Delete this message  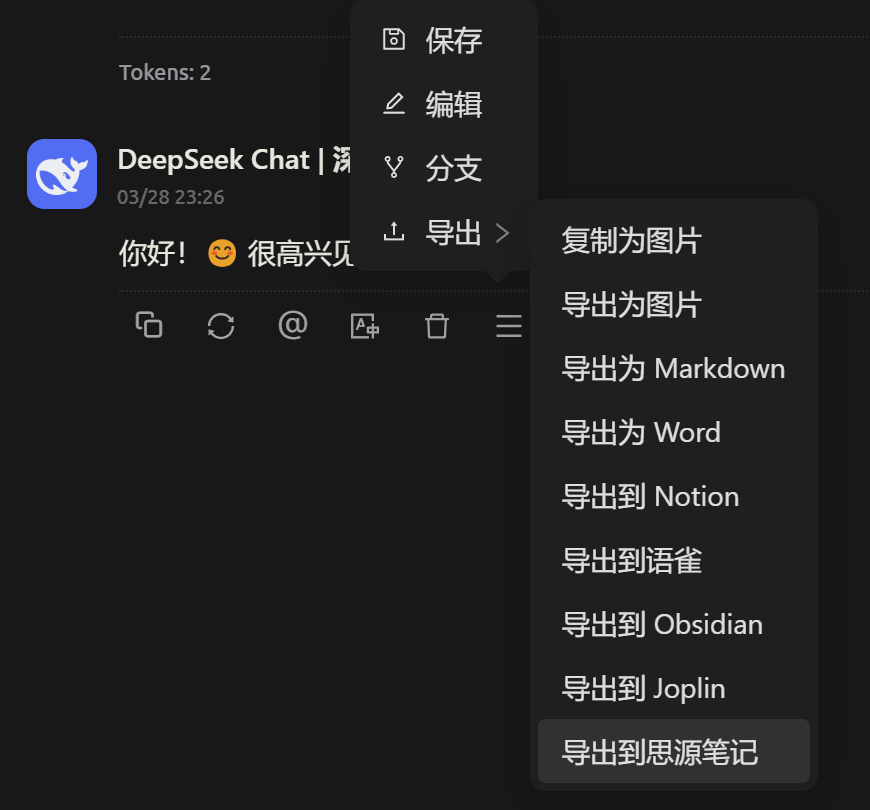437,325
